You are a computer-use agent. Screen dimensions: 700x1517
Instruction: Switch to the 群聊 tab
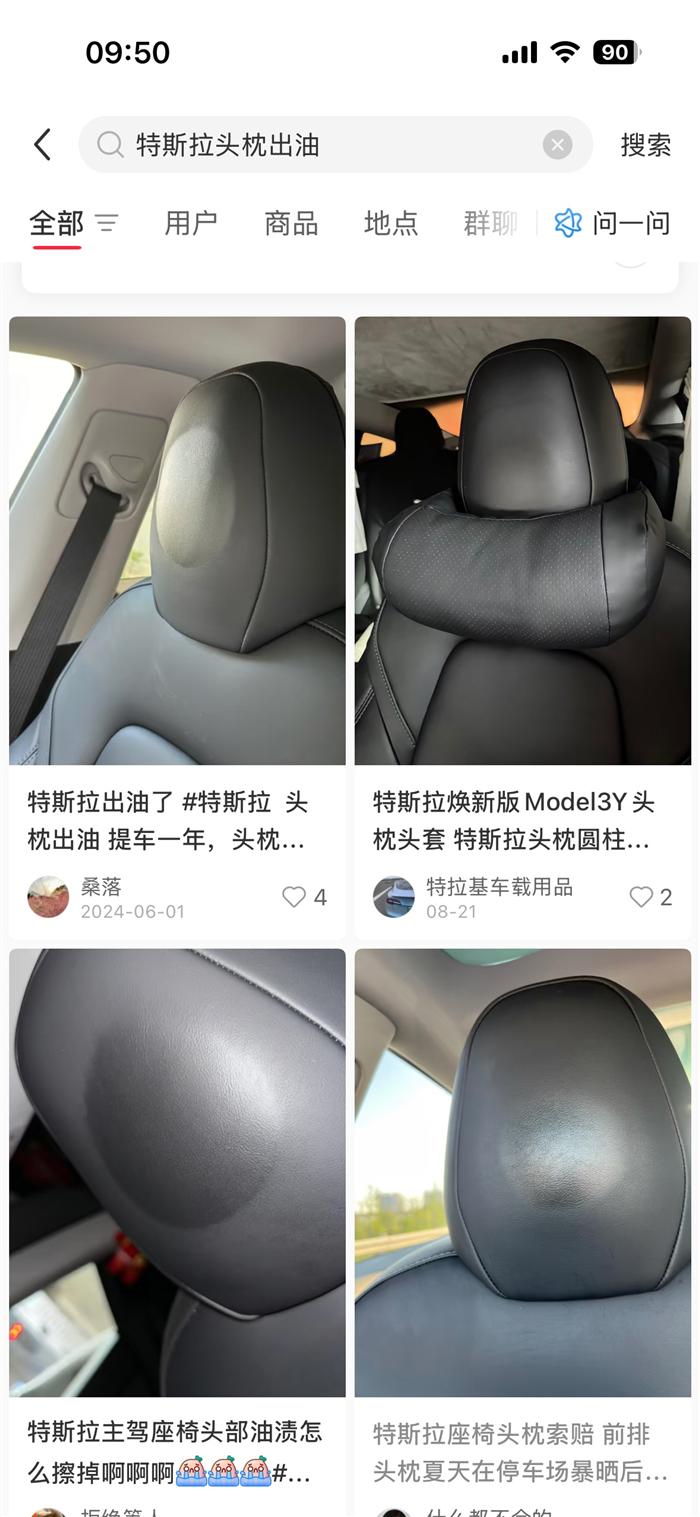click(489, 223)
